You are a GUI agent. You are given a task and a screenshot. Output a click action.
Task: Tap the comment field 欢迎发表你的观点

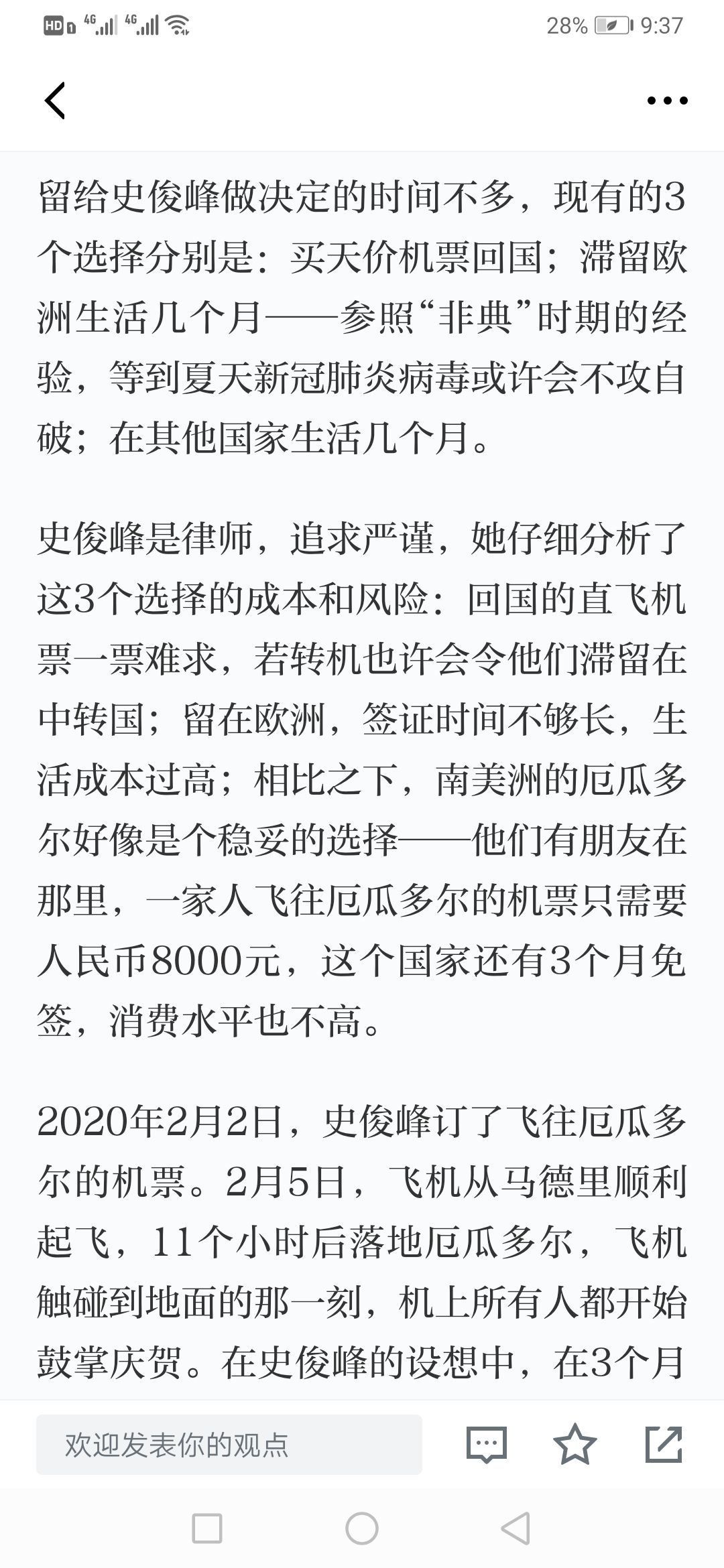tap(229, 1445)
